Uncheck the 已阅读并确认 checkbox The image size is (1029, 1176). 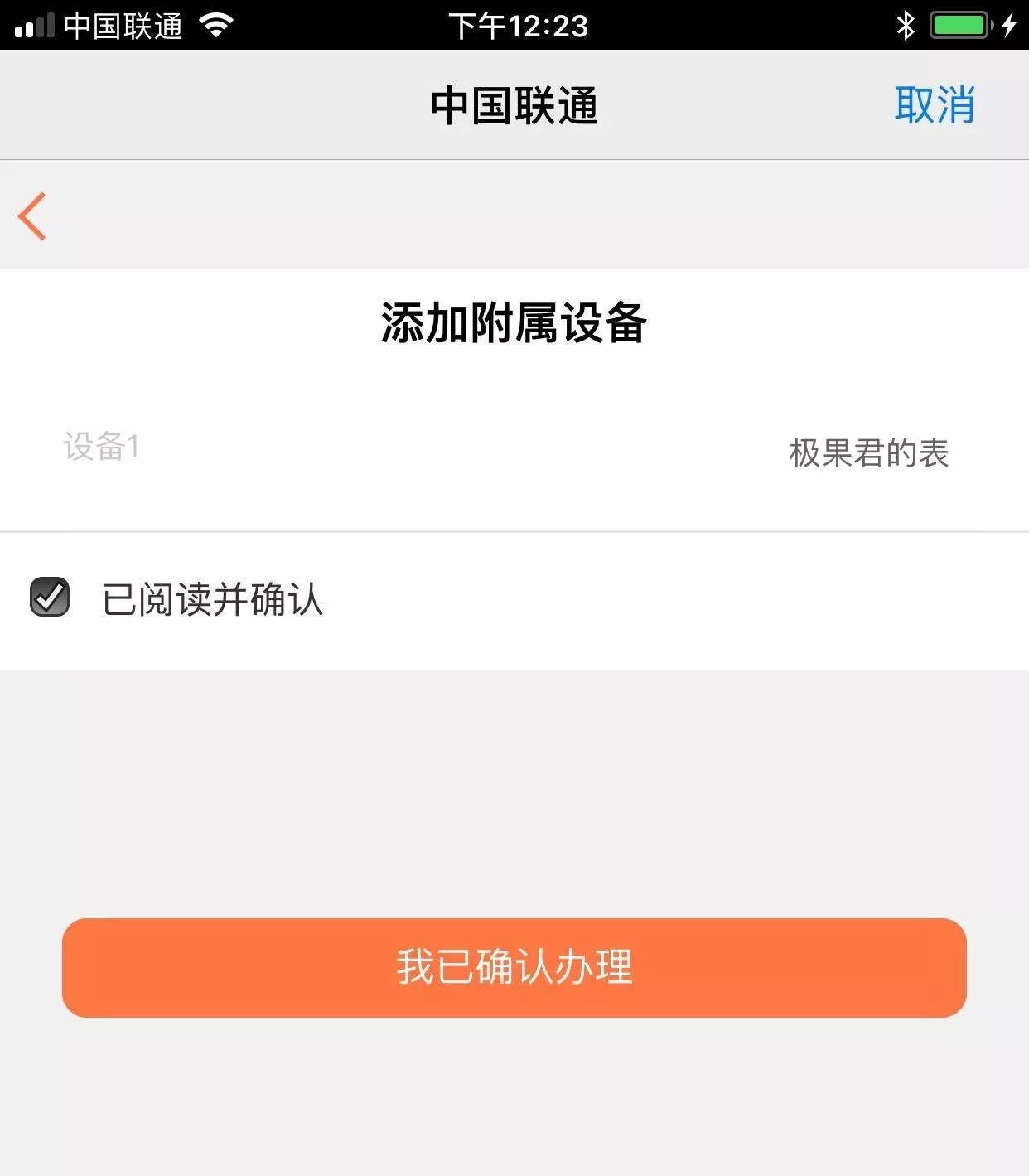50,597
